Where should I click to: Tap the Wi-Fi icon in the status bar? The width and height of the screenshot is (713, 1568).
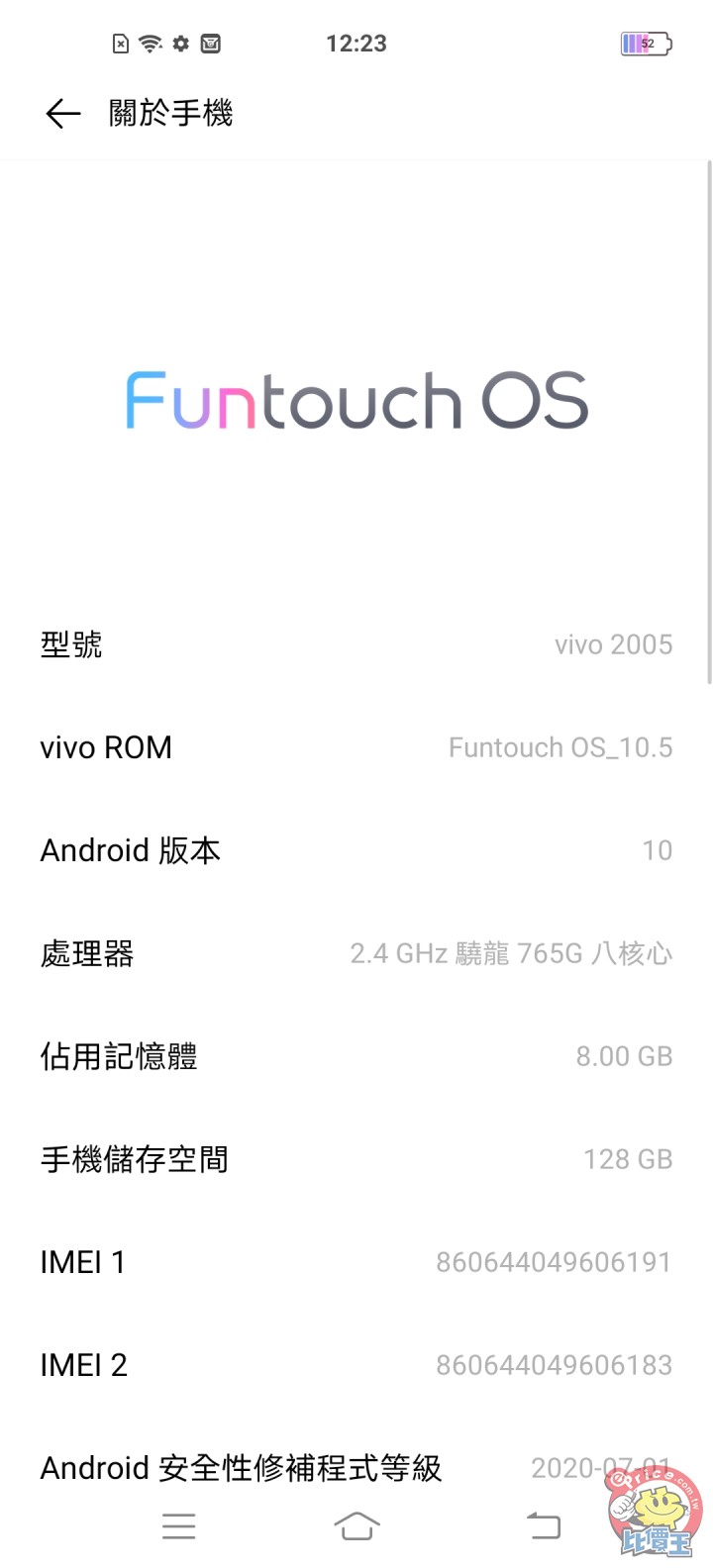pyautogui.click(x=151, y=43)
